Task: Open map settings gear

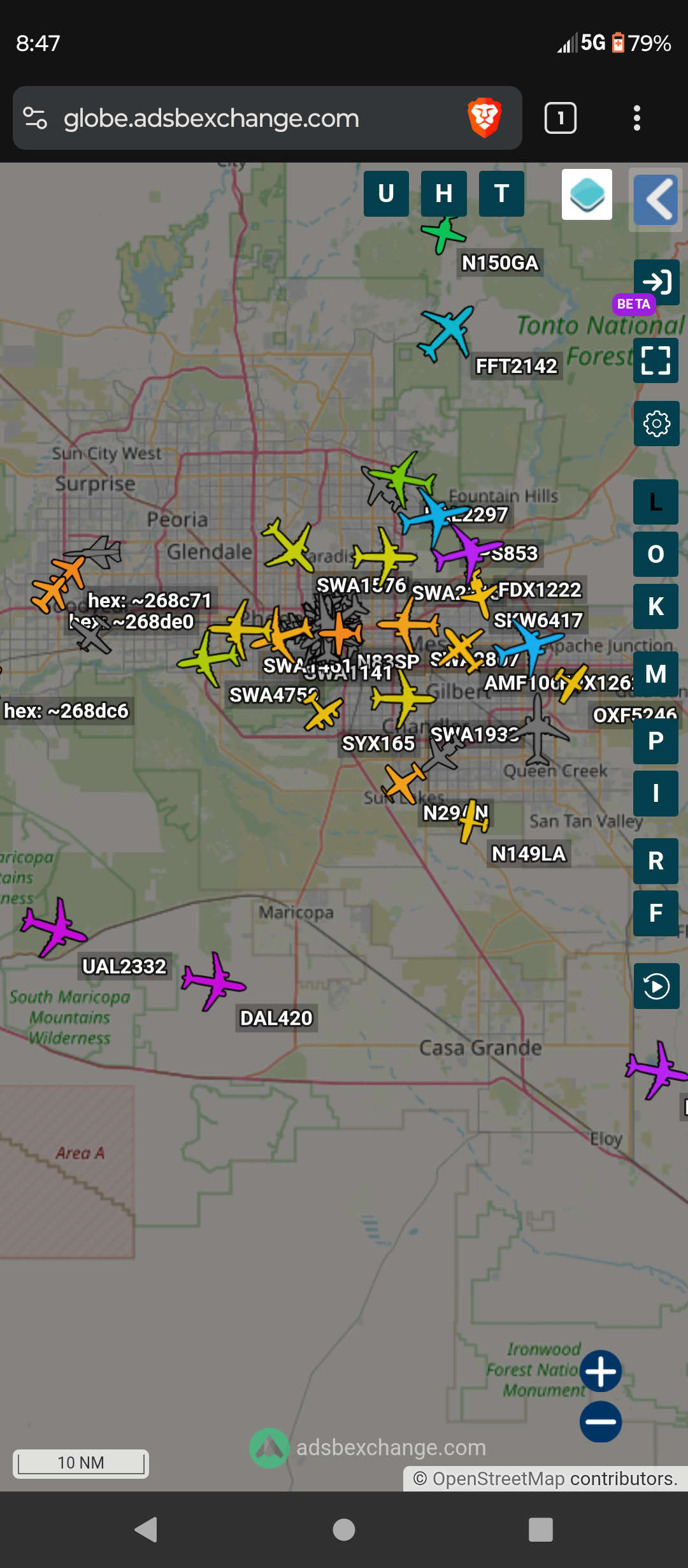Action: coord(657,423)
